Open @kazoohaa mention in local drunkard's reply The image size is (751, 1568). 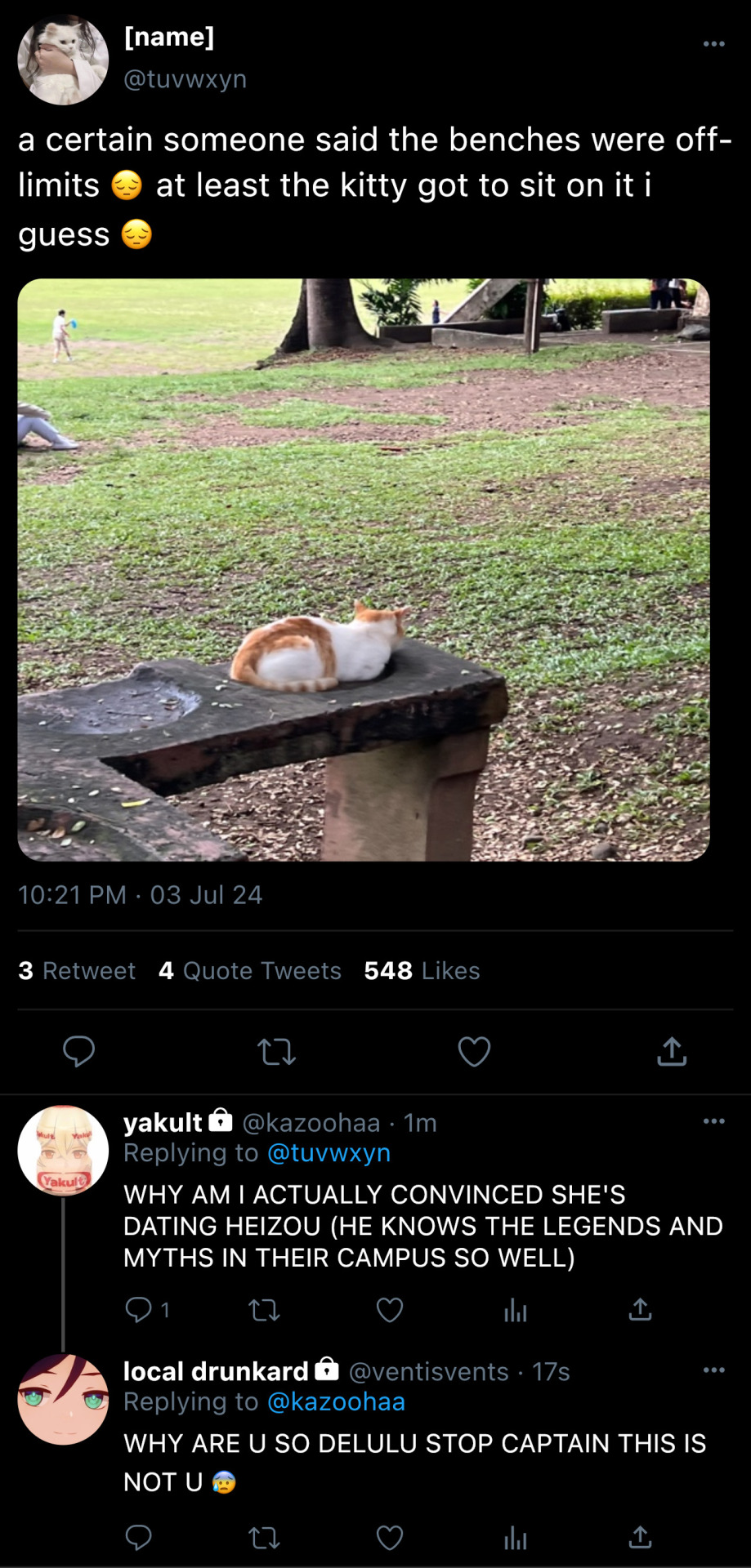(336, 1401)
